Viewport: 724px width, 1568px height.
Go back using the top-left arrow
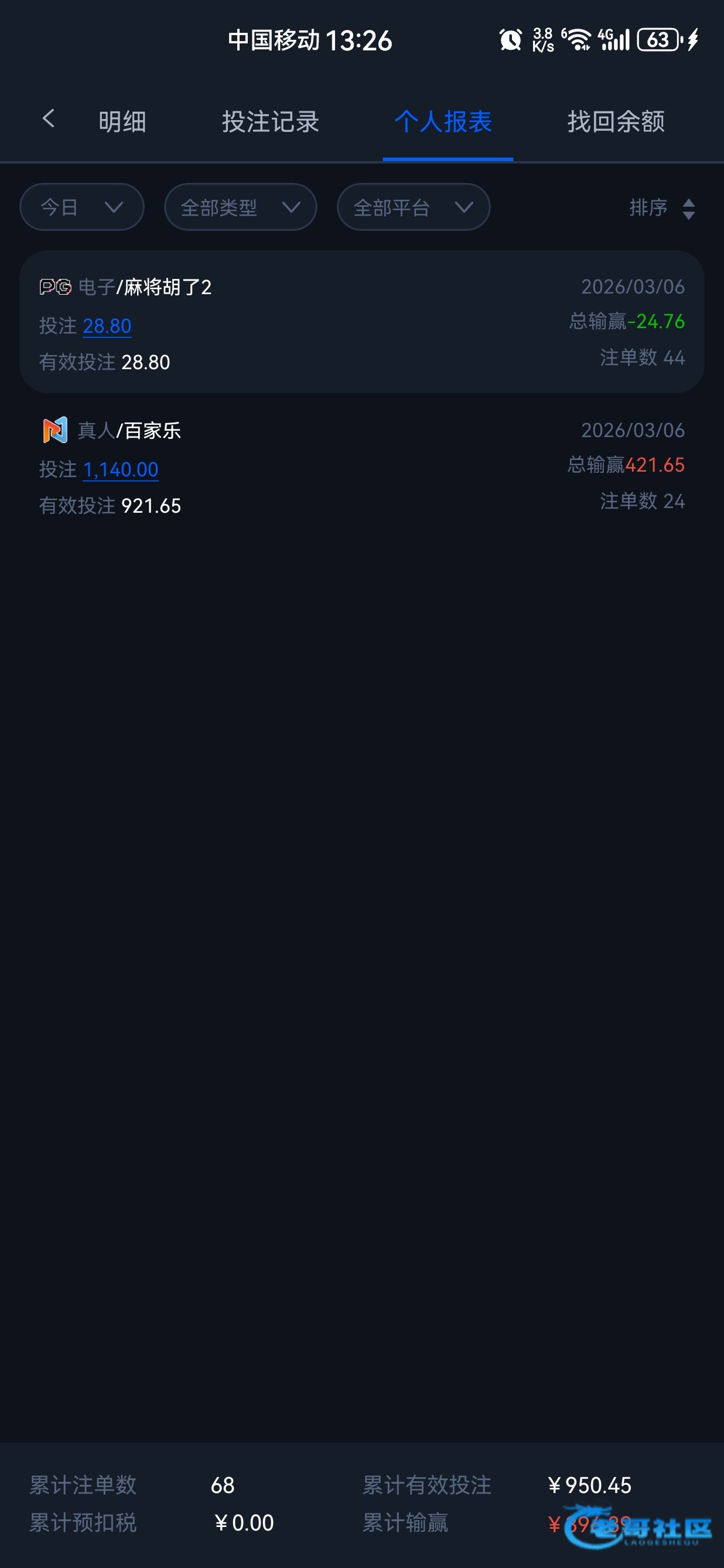(49, 119)
